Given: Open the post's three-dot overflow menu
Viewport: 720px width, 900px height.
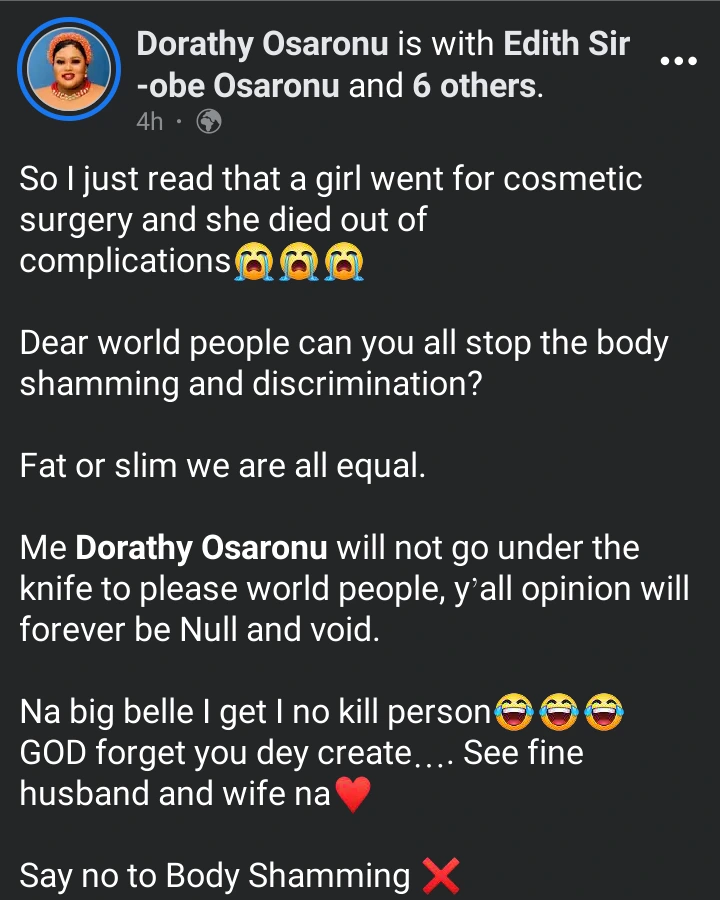Looking at the screenshot, I should tap(679, 61).
